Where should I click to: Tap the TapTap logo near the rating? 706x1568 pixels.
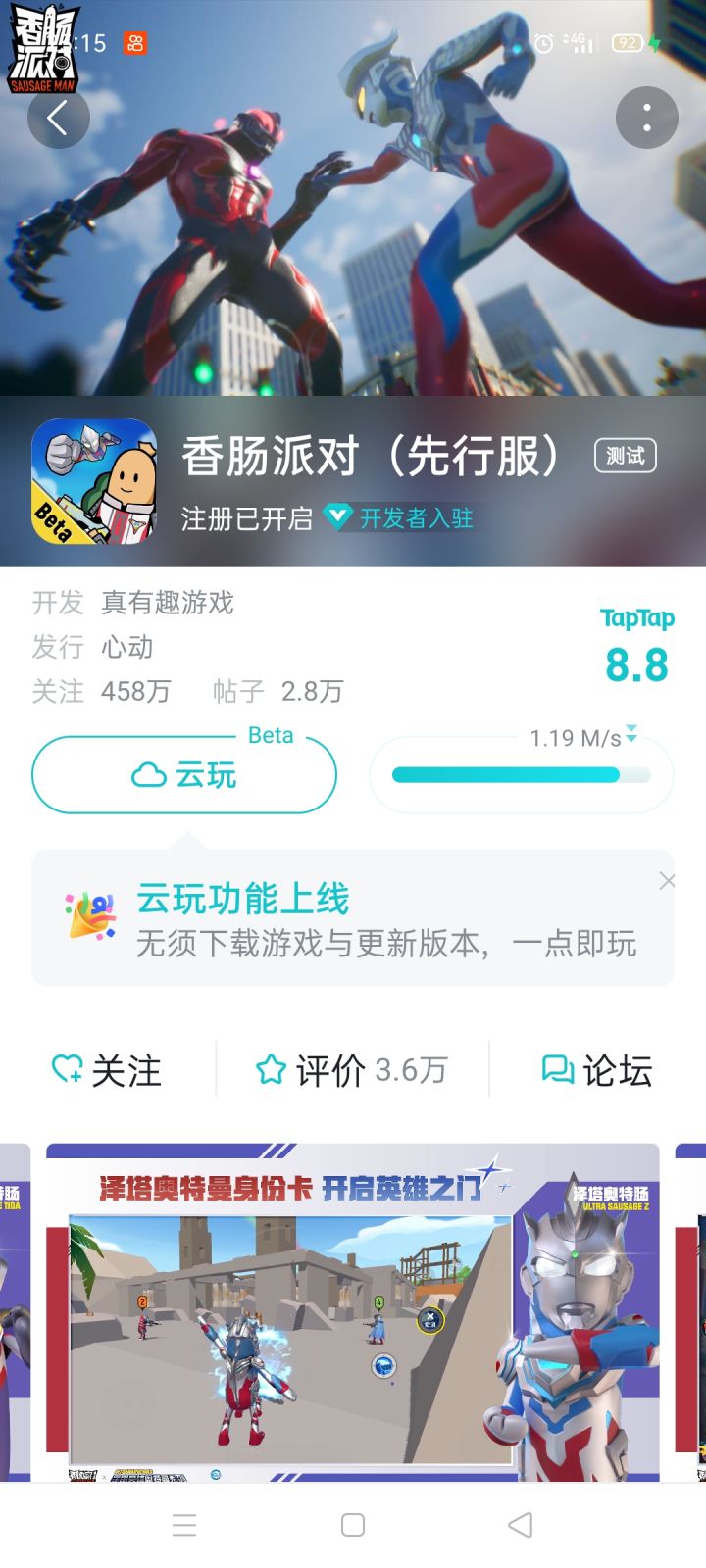[x=635, y=618]
